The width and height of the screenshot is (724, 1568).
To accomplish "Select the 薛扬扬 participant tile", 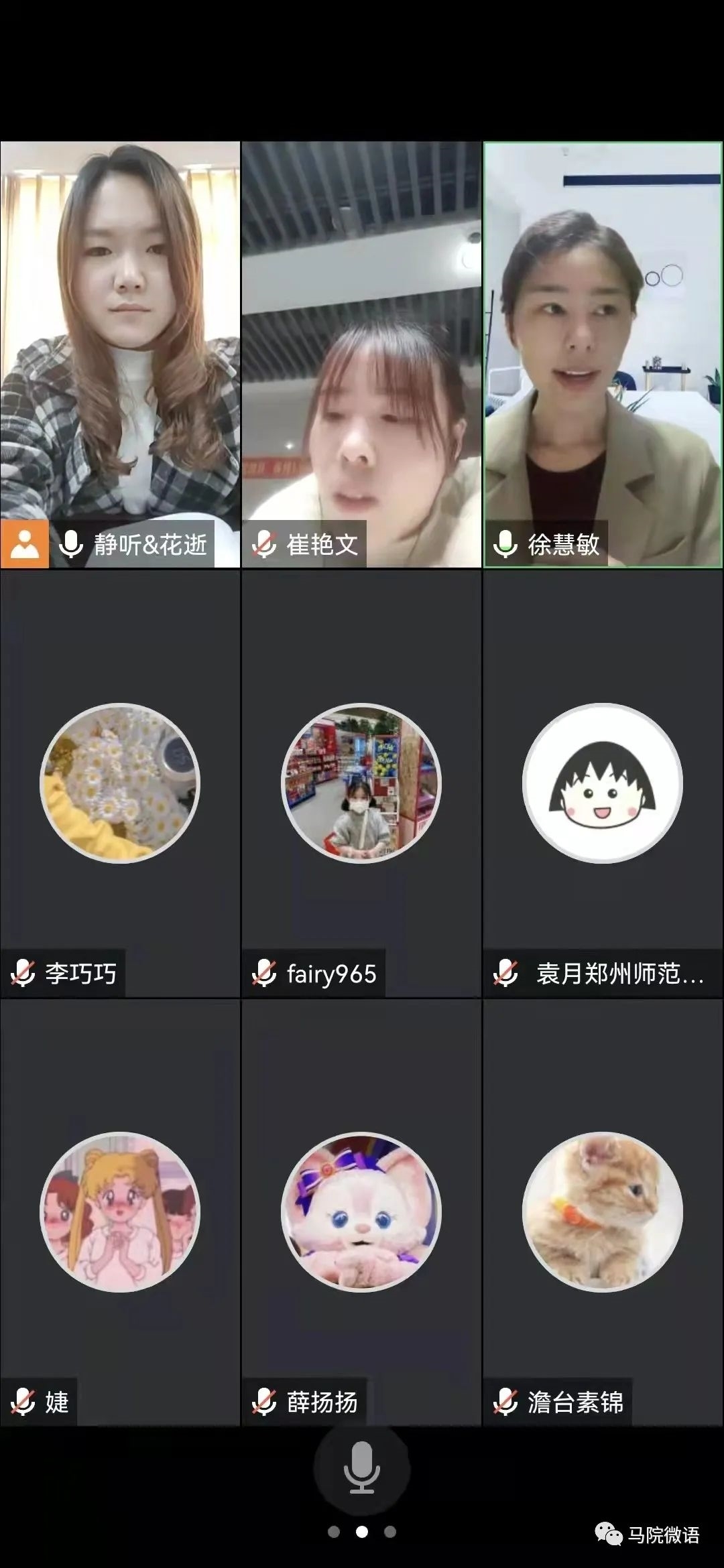I will [x=361, y=1212].
